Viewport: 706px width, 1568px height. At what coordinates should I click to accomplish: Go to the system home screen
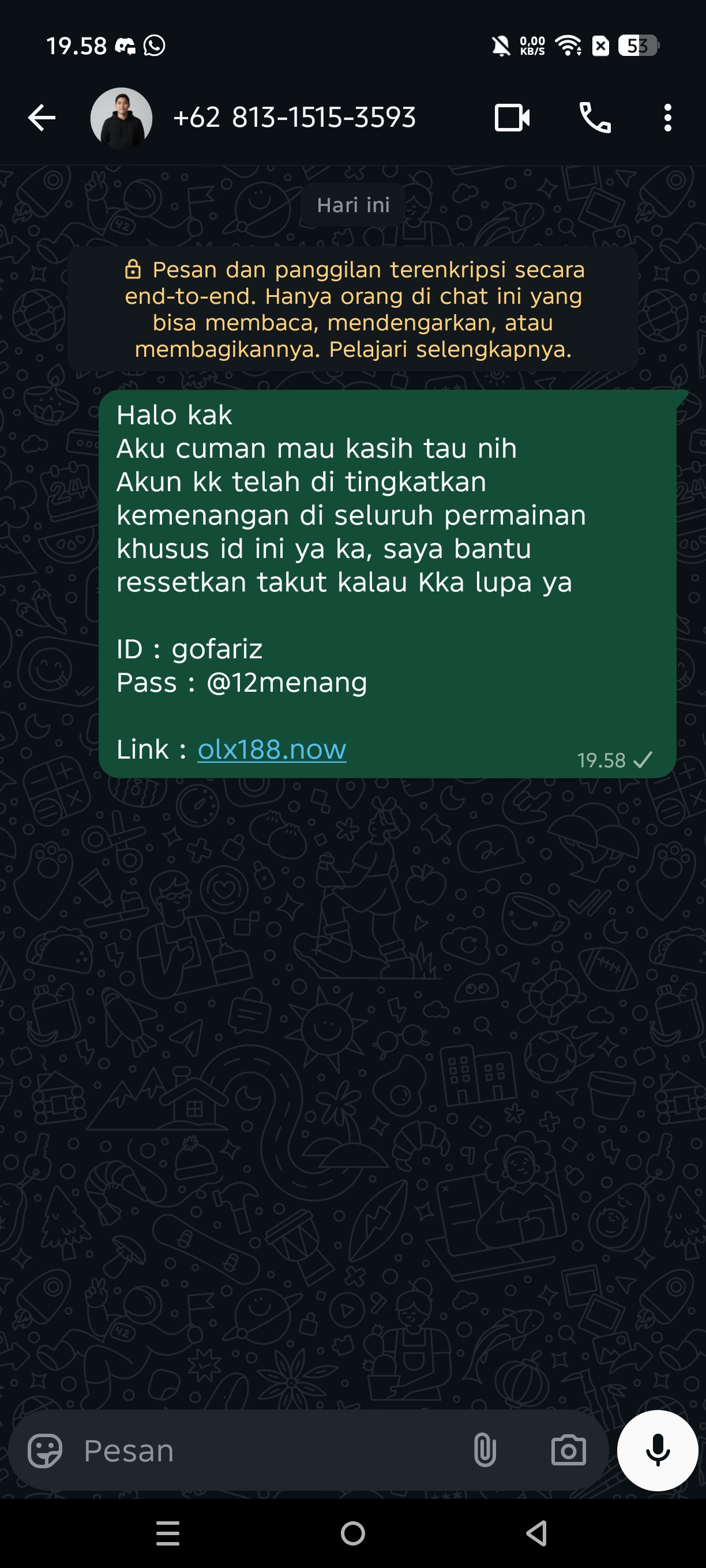(x=352, y=1533)
